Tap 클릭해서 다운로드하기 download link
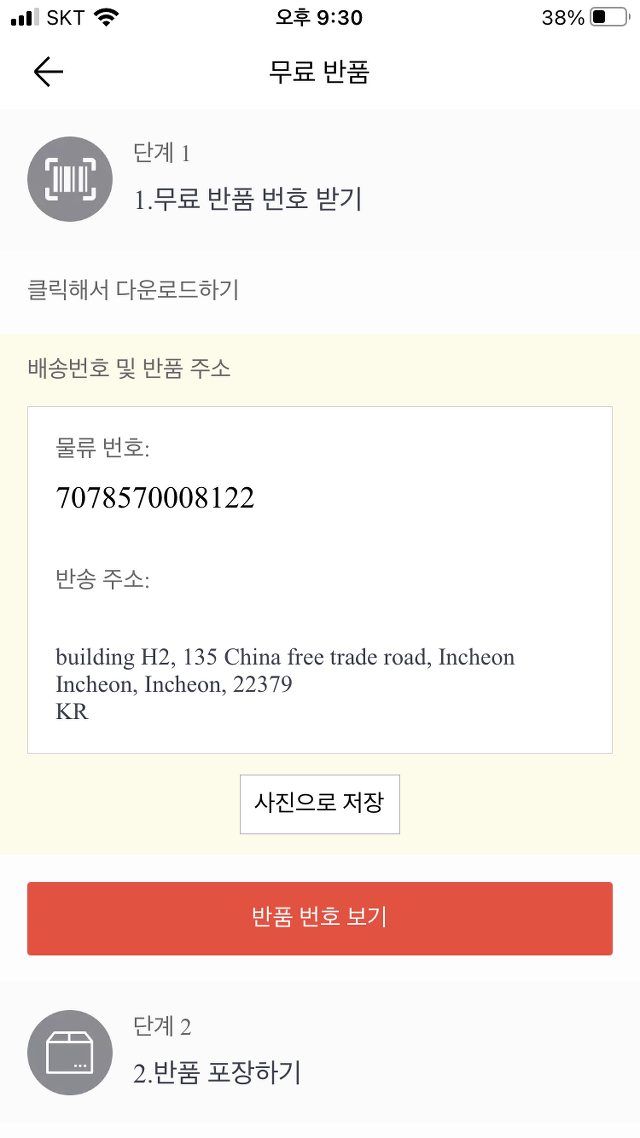Screen dimensions: 640x1138 point(133,290)
